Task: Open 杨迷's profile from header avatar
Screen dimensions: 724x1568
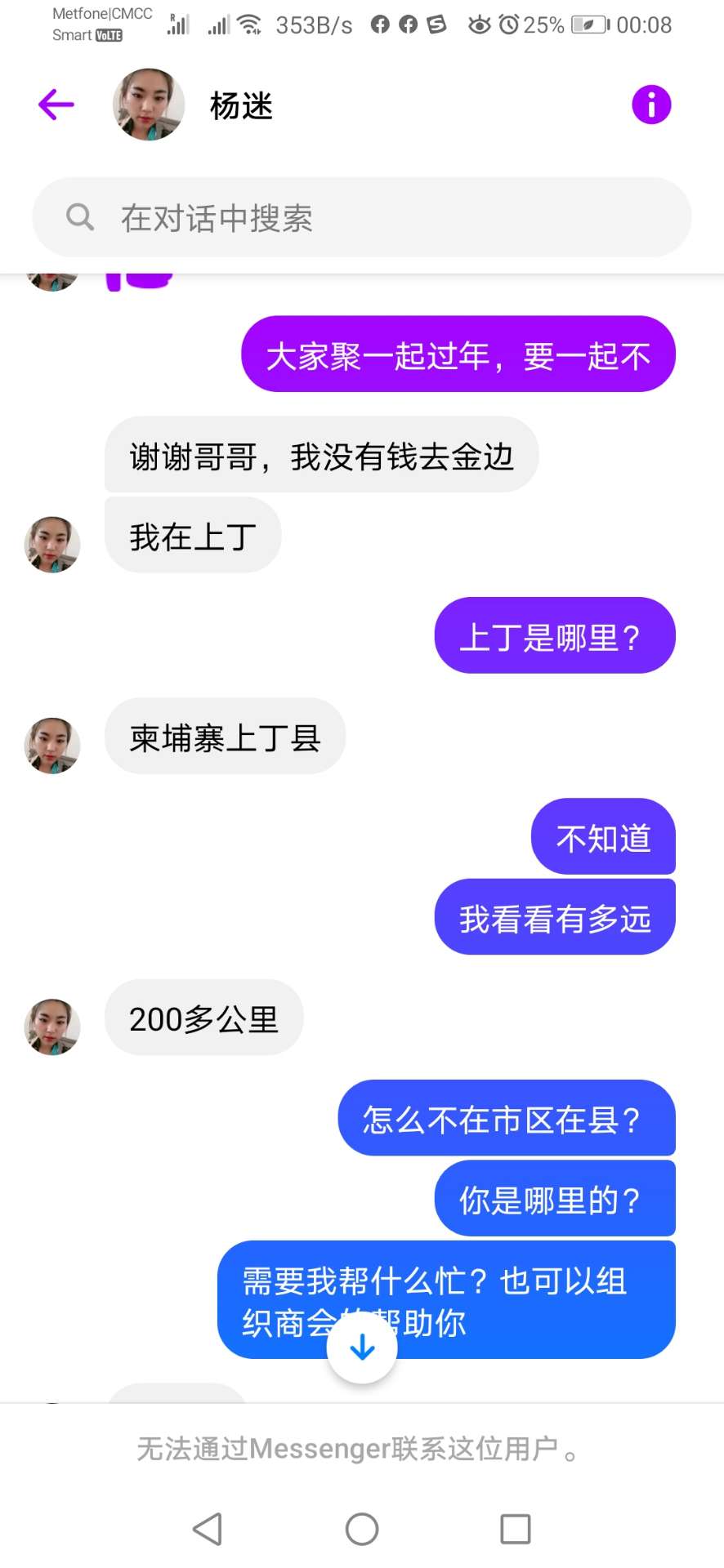Action: (x=148, y=105)
